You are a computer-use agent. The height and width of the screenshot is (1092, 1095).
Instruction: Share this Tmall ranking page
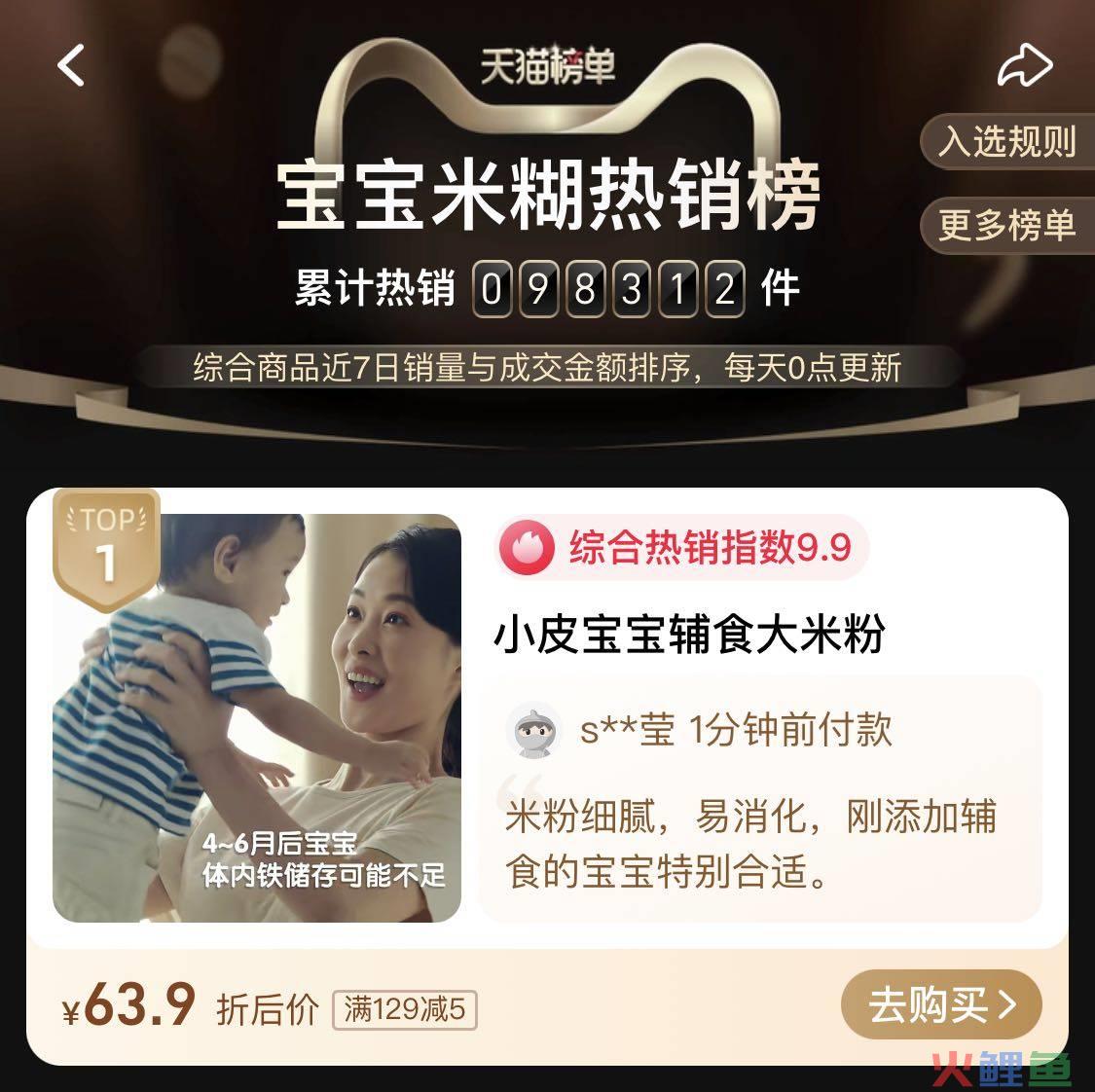click(x=1025, y=66)
